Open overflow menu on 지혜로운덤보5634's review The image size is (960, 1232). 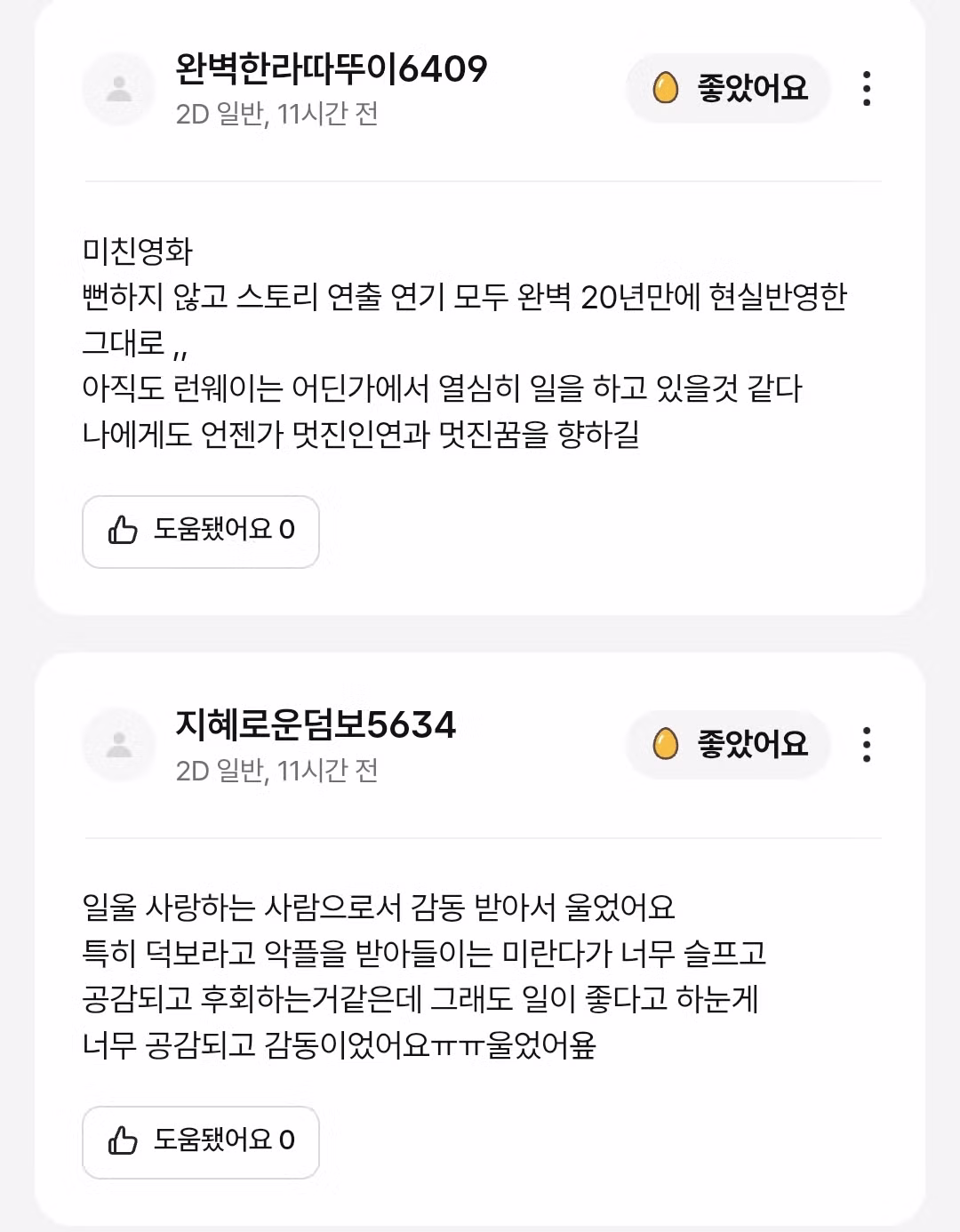pyautogui.click(x=867, y=745)
